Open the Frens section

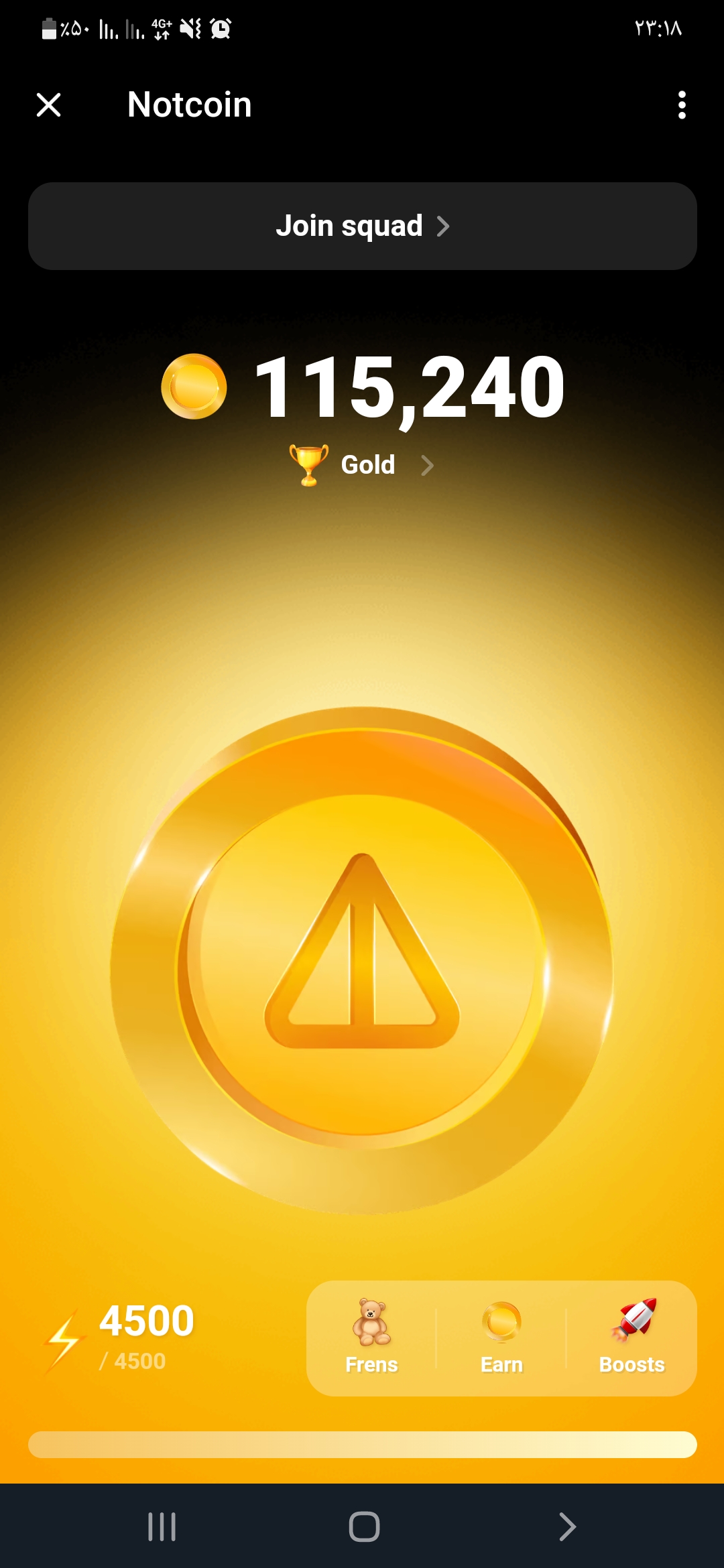click(371, 1337)
